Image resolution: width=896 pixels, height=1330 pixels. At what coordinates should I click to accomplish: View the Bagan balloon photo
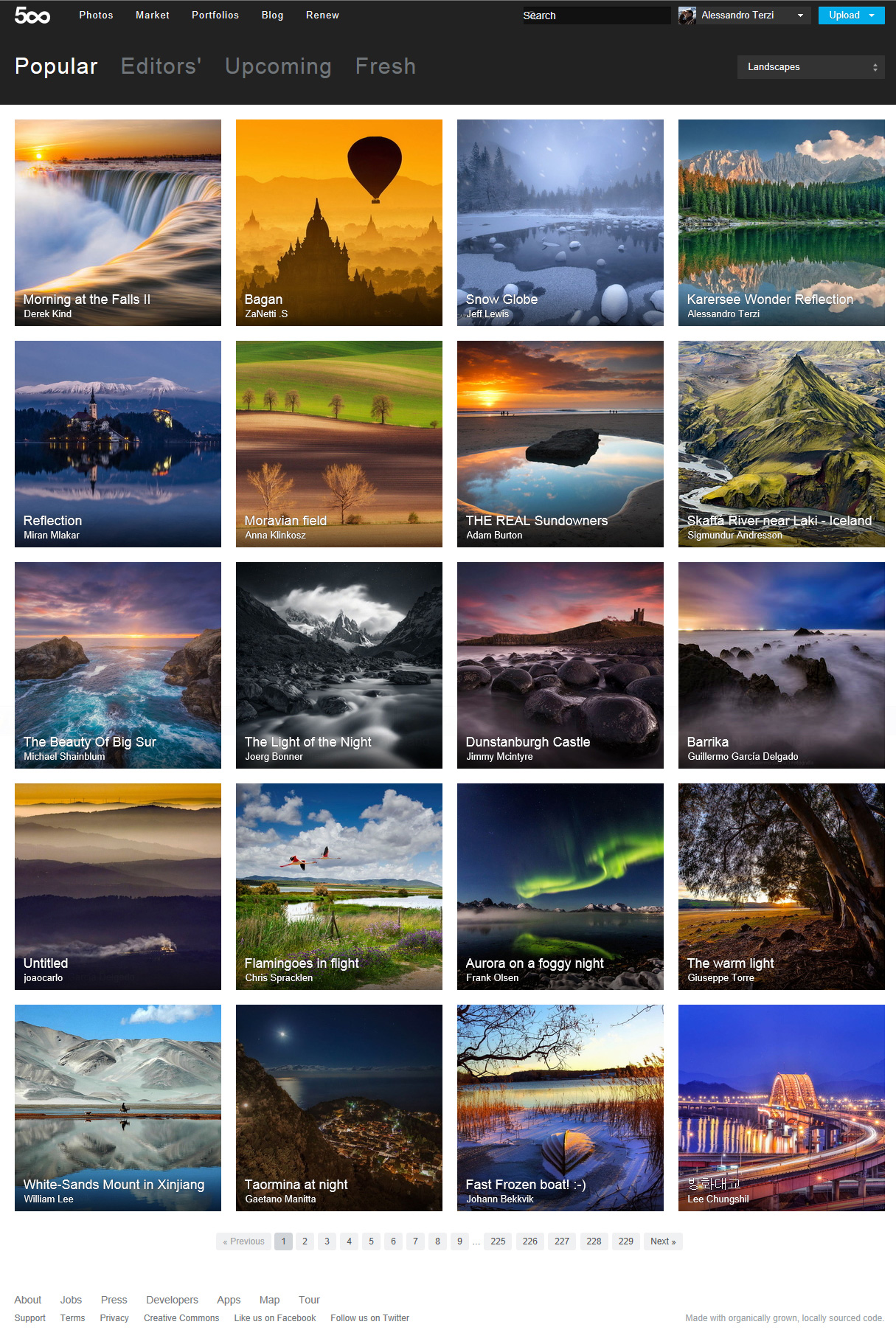click(339, 222)
